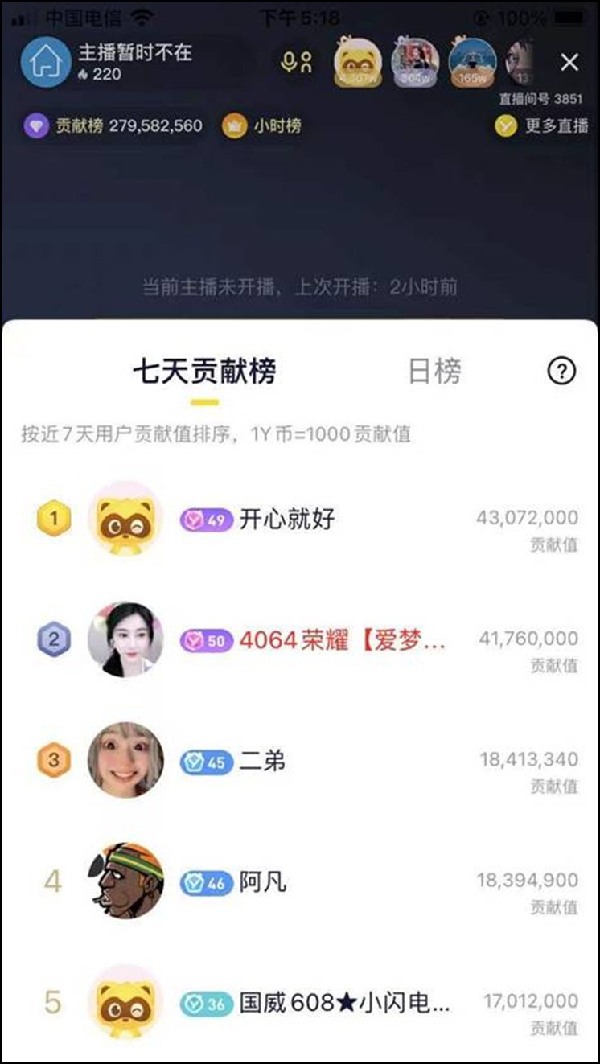Open the question mark help icon
The width and height of the screenshot is (600, 1064).
point(561,371)
